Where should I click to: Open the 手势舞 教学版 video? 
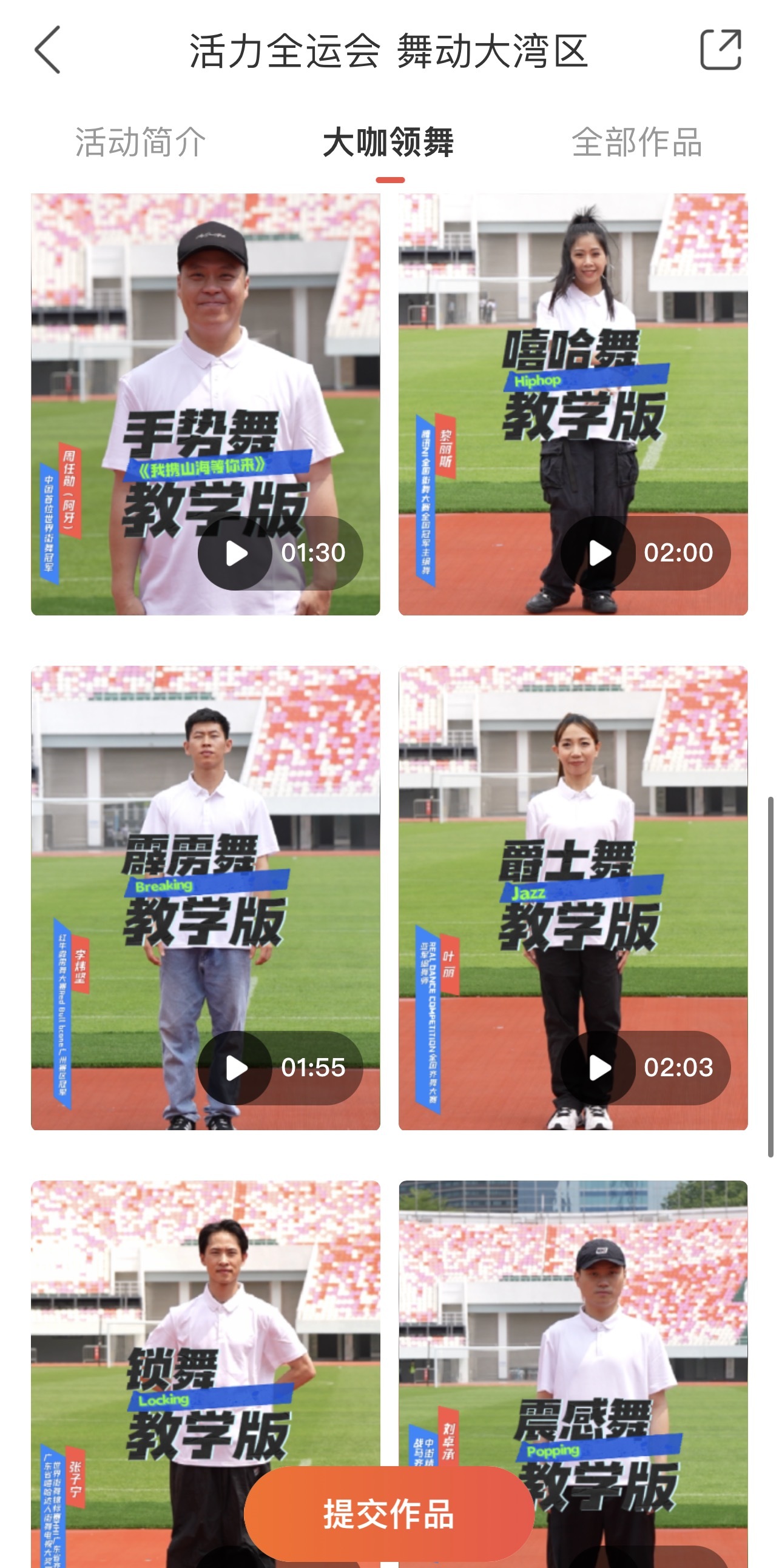tap(205, 404)
